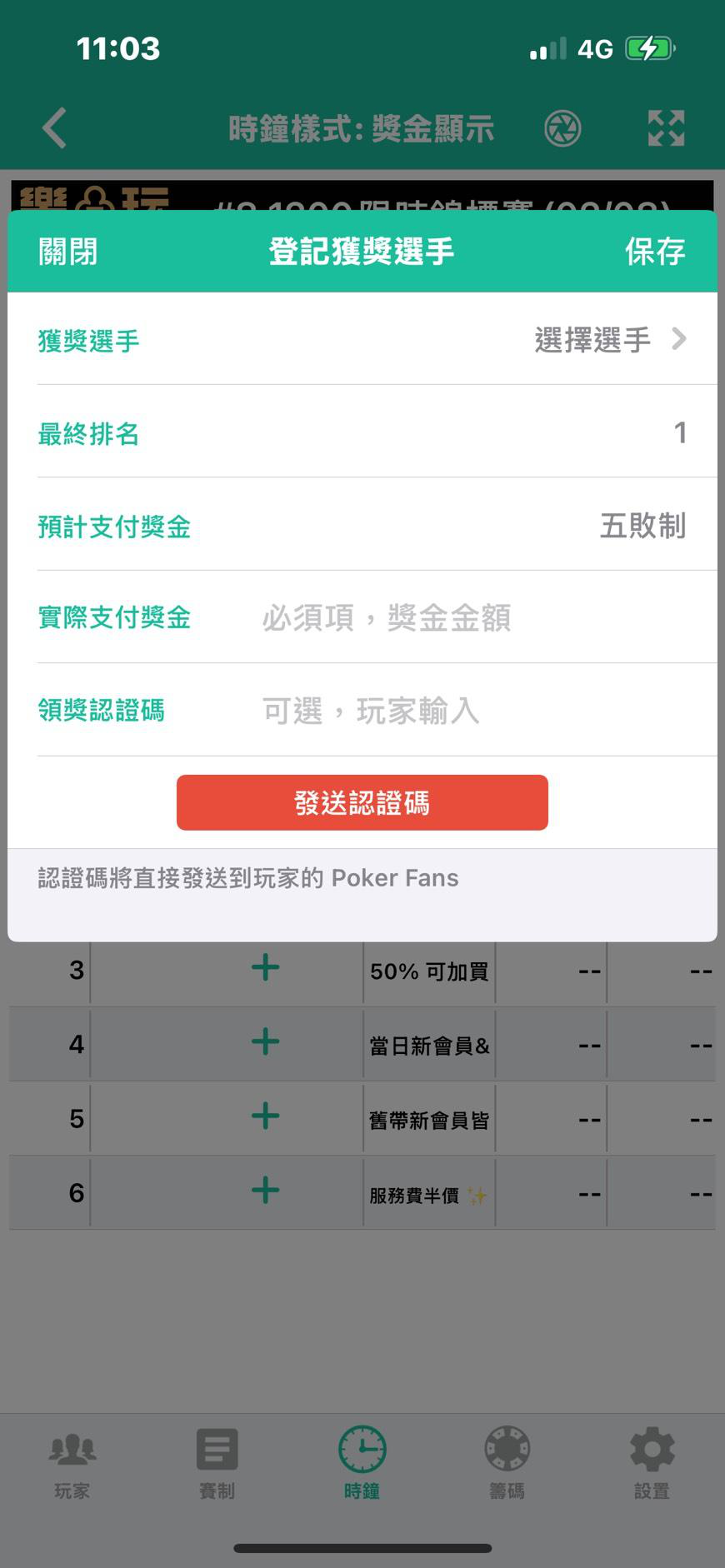This screenshot has height=1568, width=725.
Task: Go back with the top-left arrow
Action: (x=54, y=128)
